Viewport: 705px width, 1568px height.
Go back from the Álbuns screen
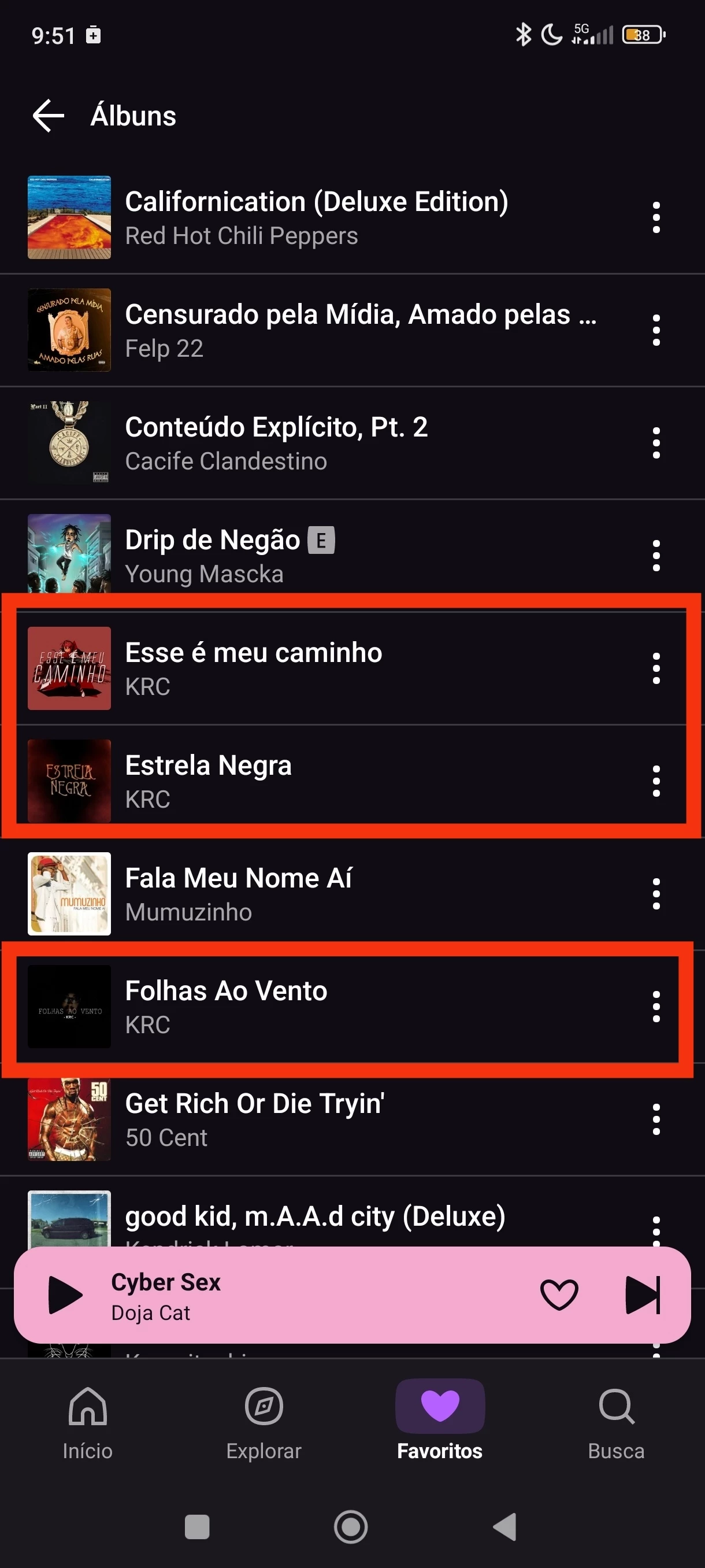[49, 116]
